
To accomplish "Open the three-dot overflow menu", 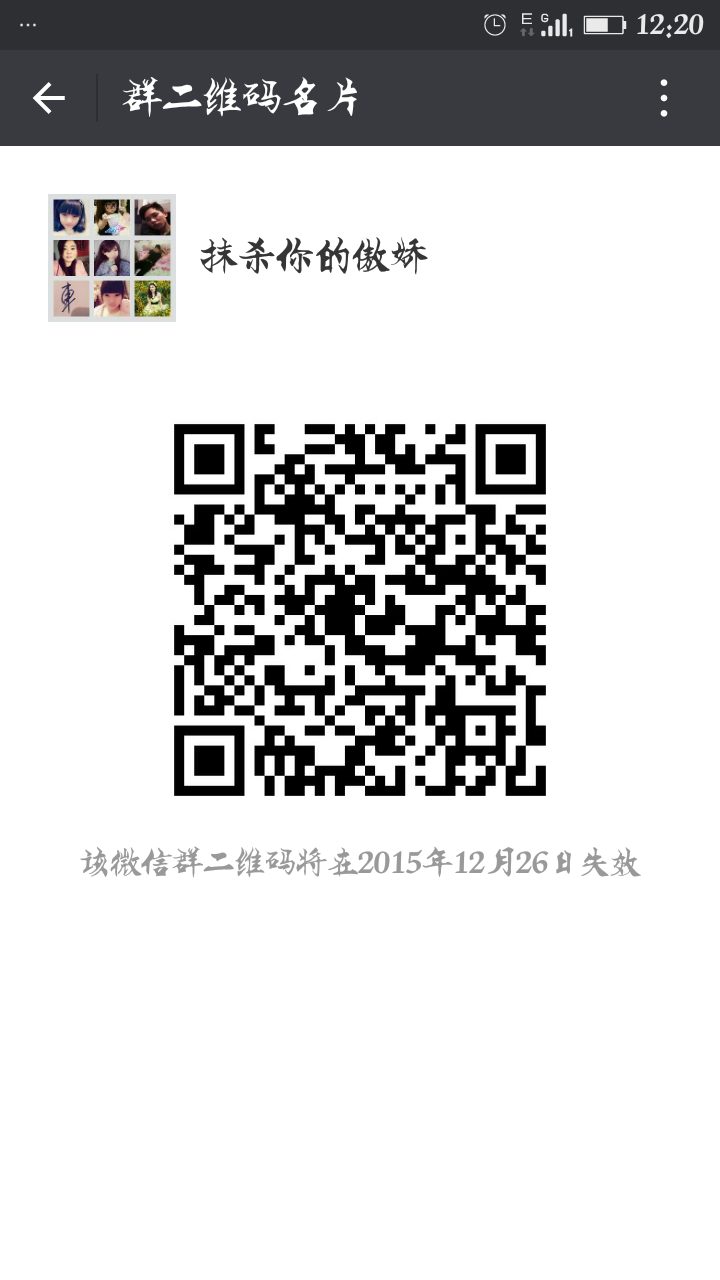I will coord(663,98).
